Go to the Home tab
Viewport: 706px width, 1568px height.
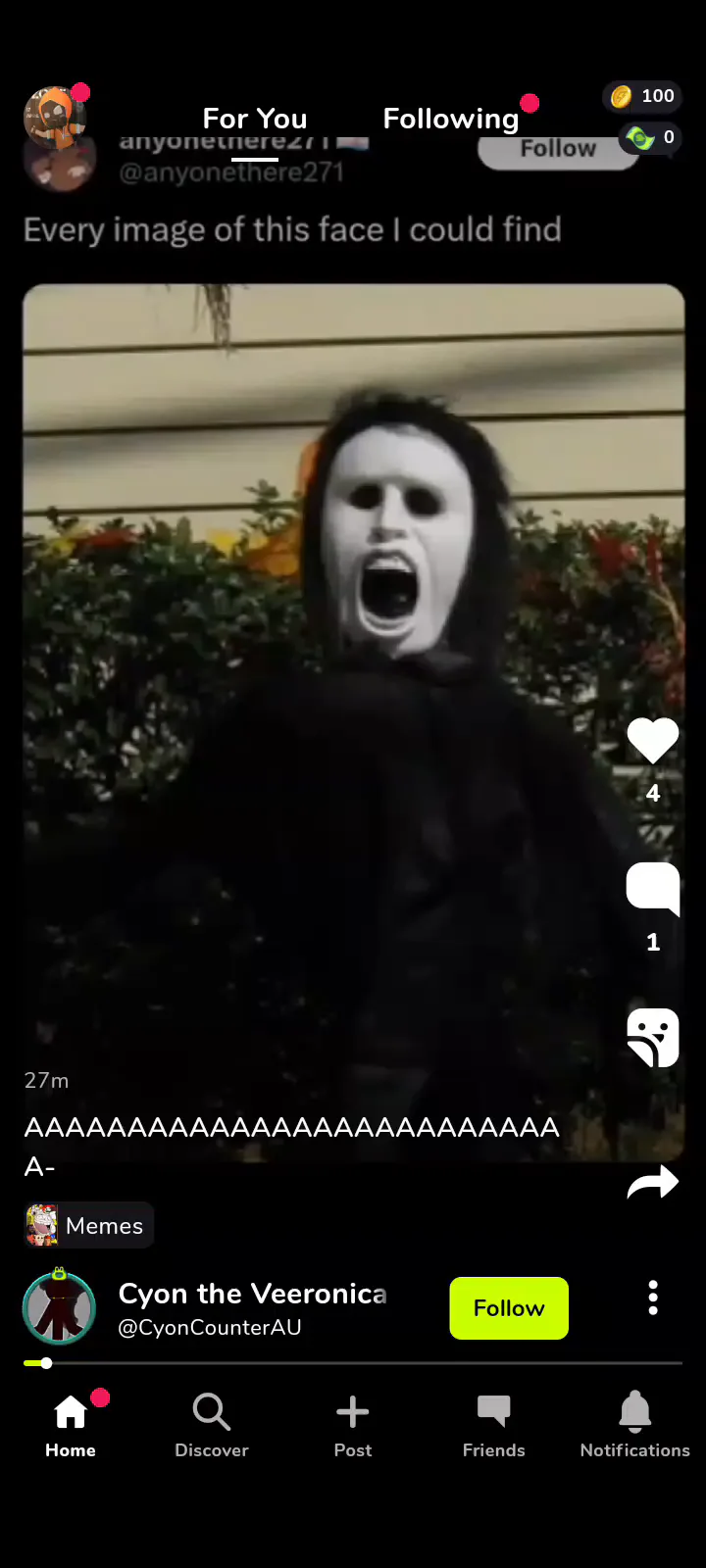(x=71, y=1425)
